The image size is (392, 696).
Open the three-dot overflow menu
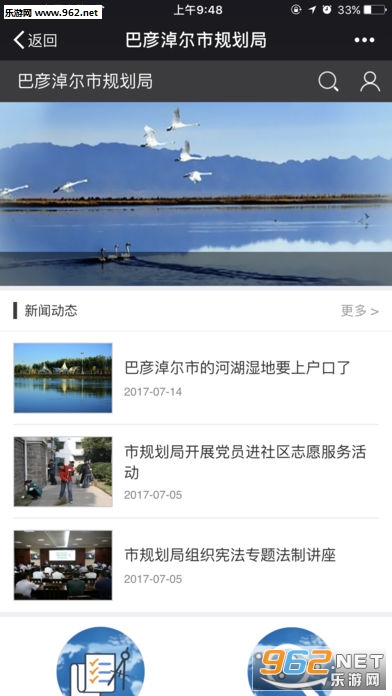(x=364, y=40)
